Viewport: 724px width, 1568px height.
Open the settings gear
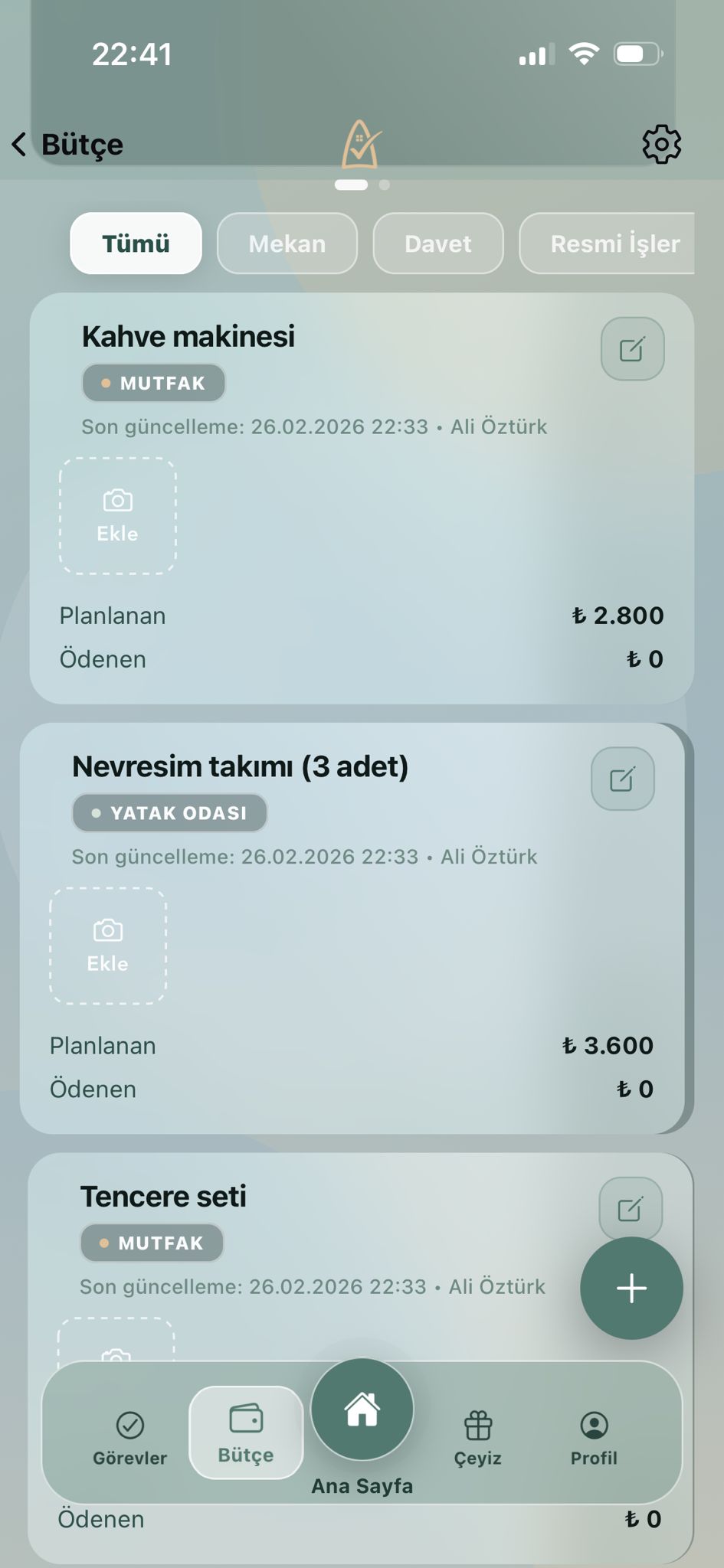660,142
